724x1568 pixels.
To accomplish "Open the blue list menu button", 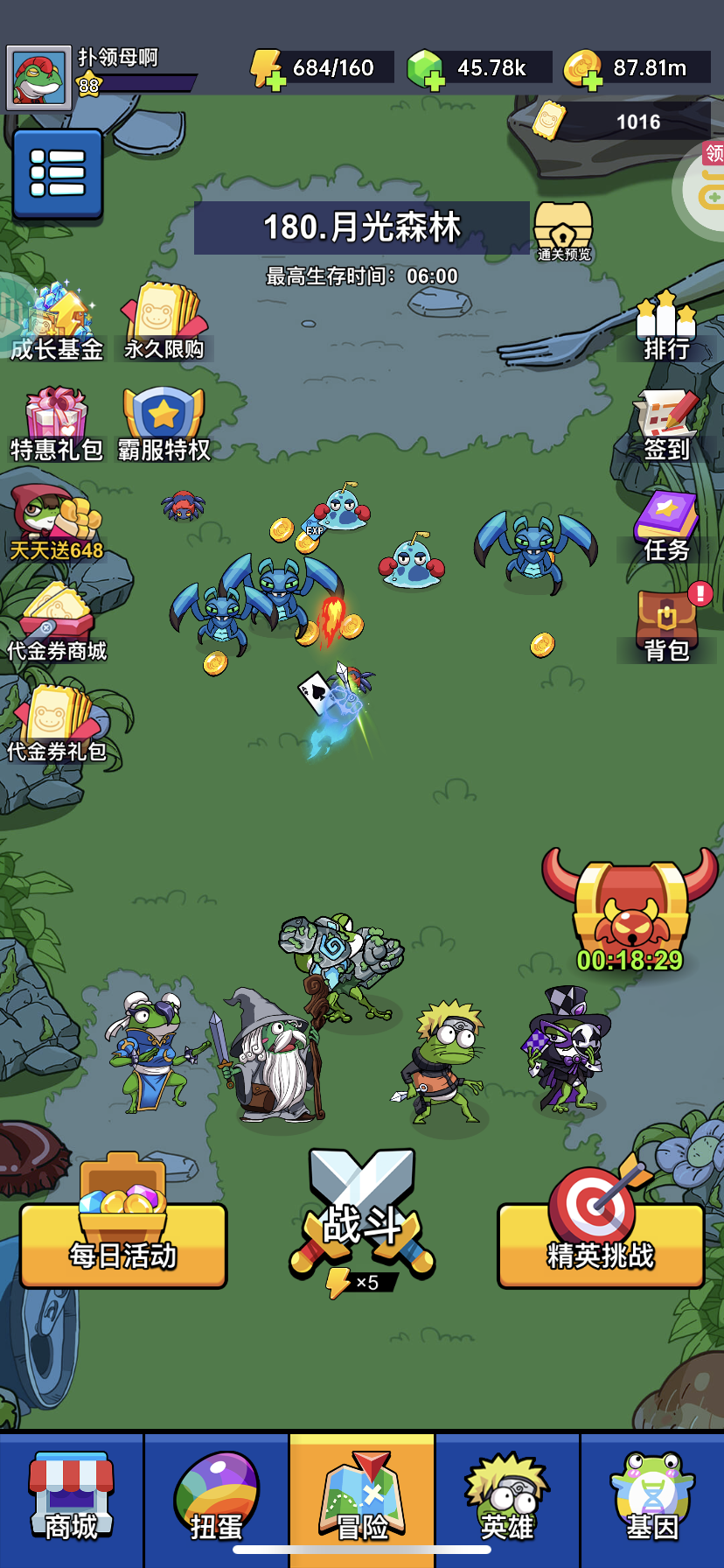I will pyautogui.click(x=58, y=173).
